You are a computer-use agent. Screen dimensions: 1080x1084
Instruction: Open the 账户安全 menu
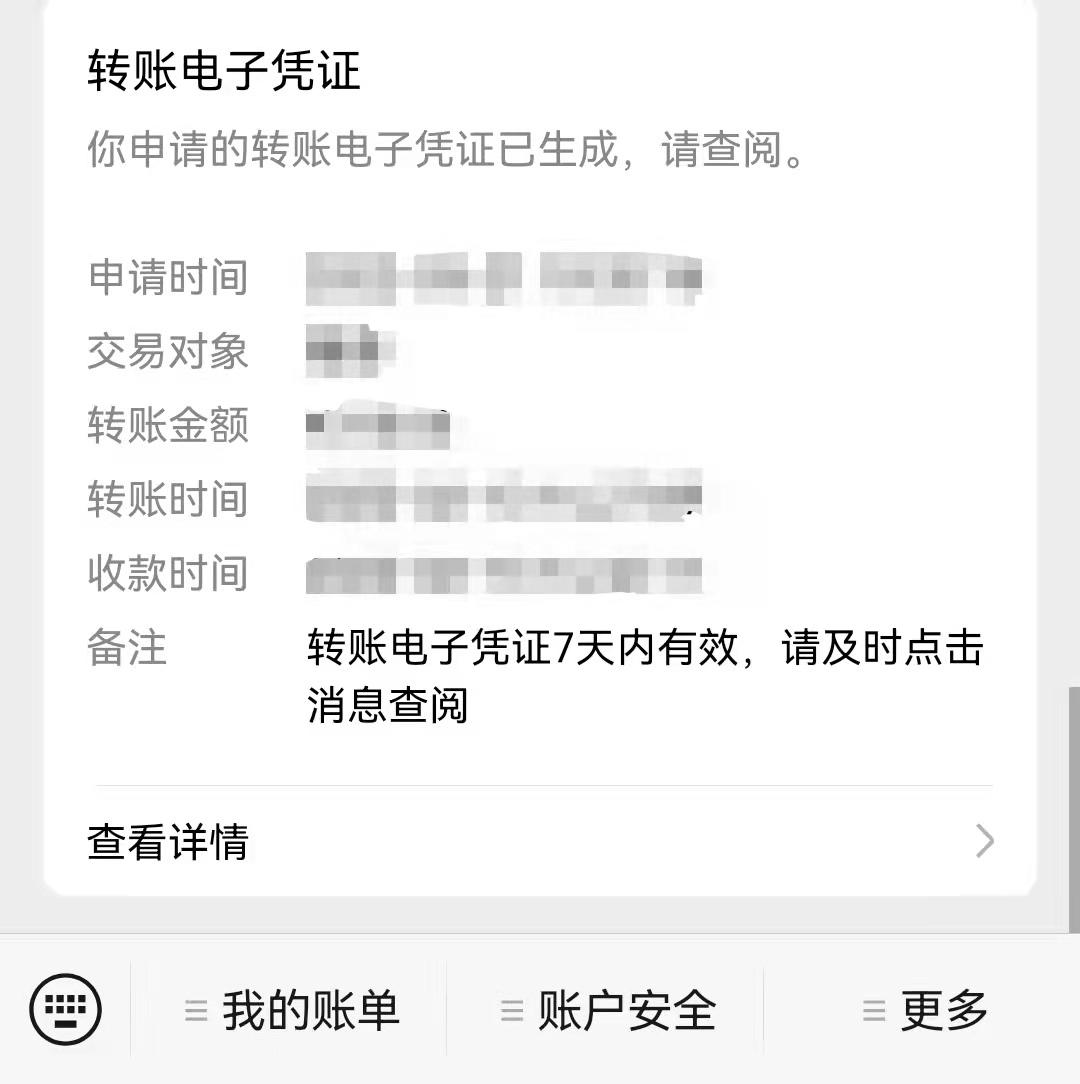click(x=625, y=1010)
